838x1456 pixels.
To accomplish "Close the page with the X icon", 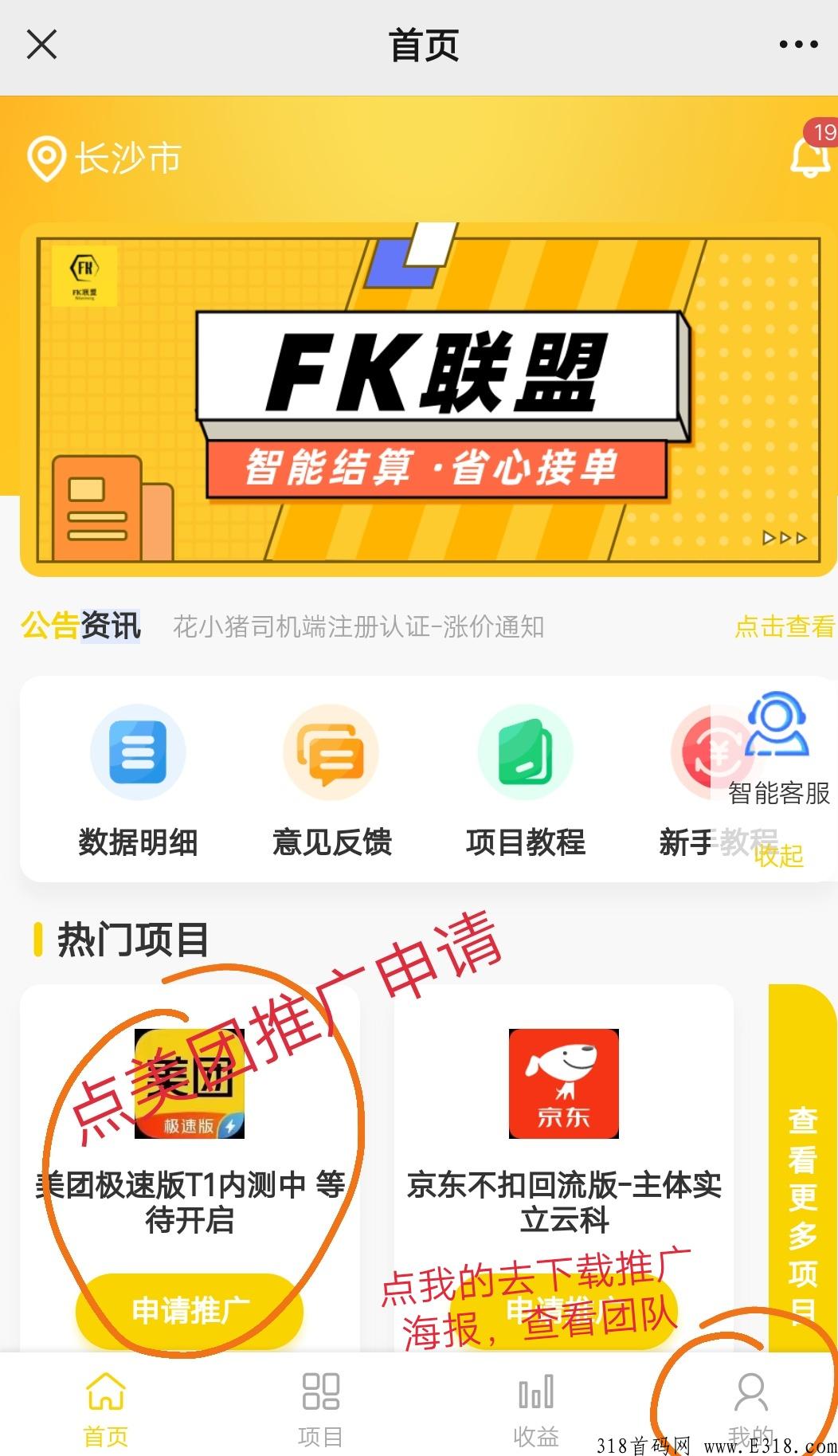I will click(x=41, y=45).
